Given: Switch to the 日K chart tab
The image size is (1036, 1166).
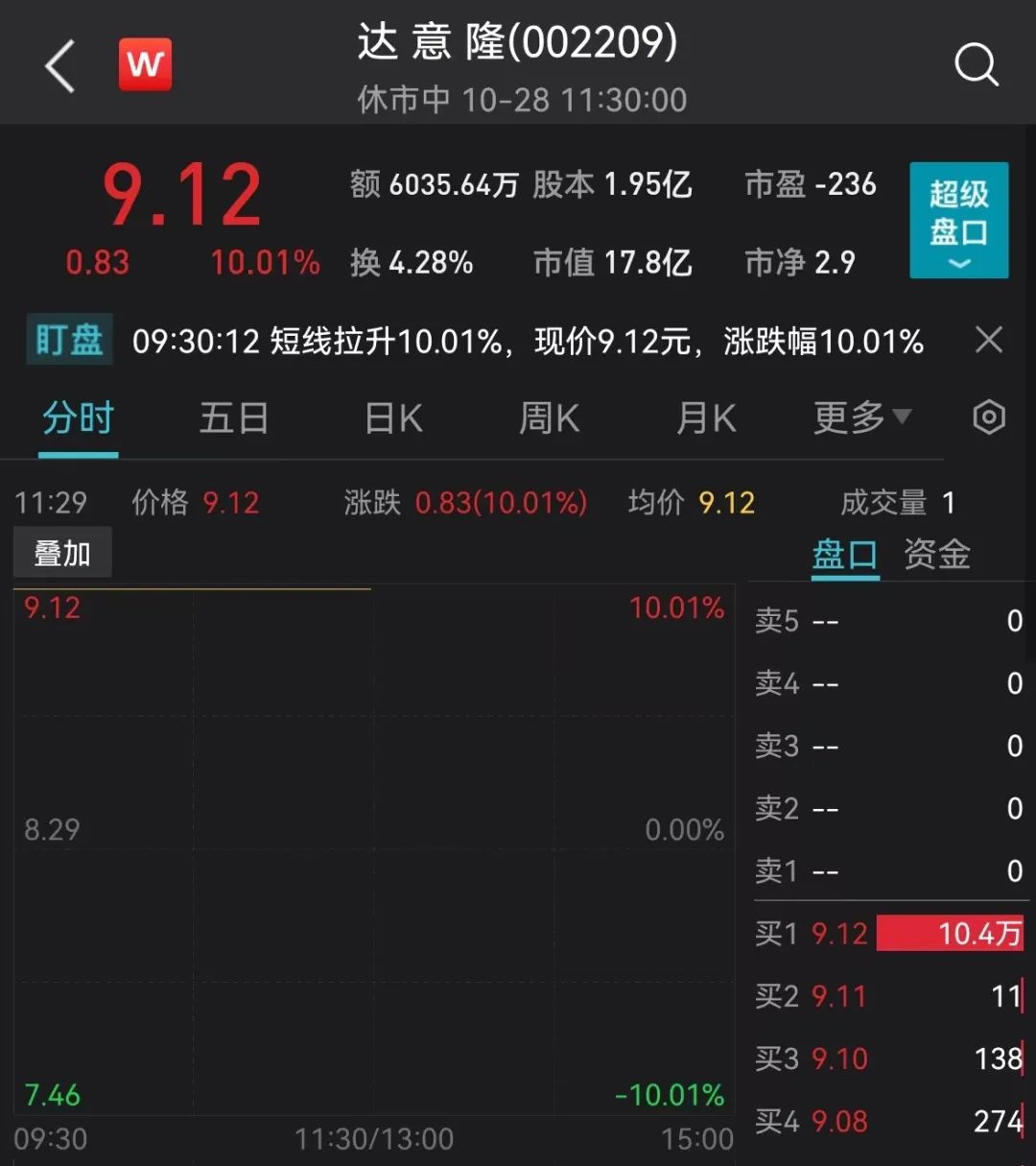Looking at the screenshot, I should (x=393, y=418).
